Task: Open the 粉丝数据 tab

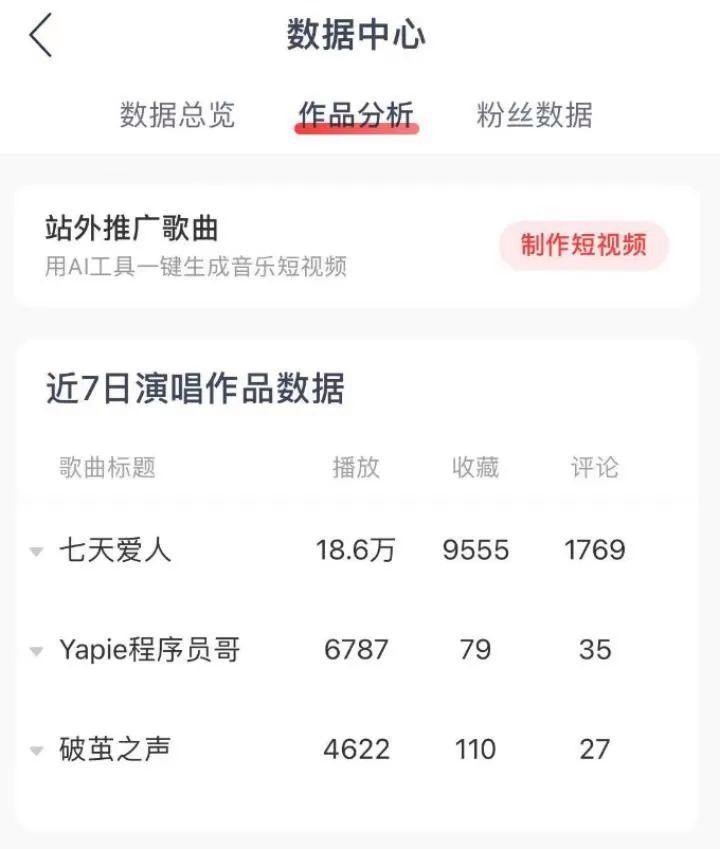Action: pos(534,115)
